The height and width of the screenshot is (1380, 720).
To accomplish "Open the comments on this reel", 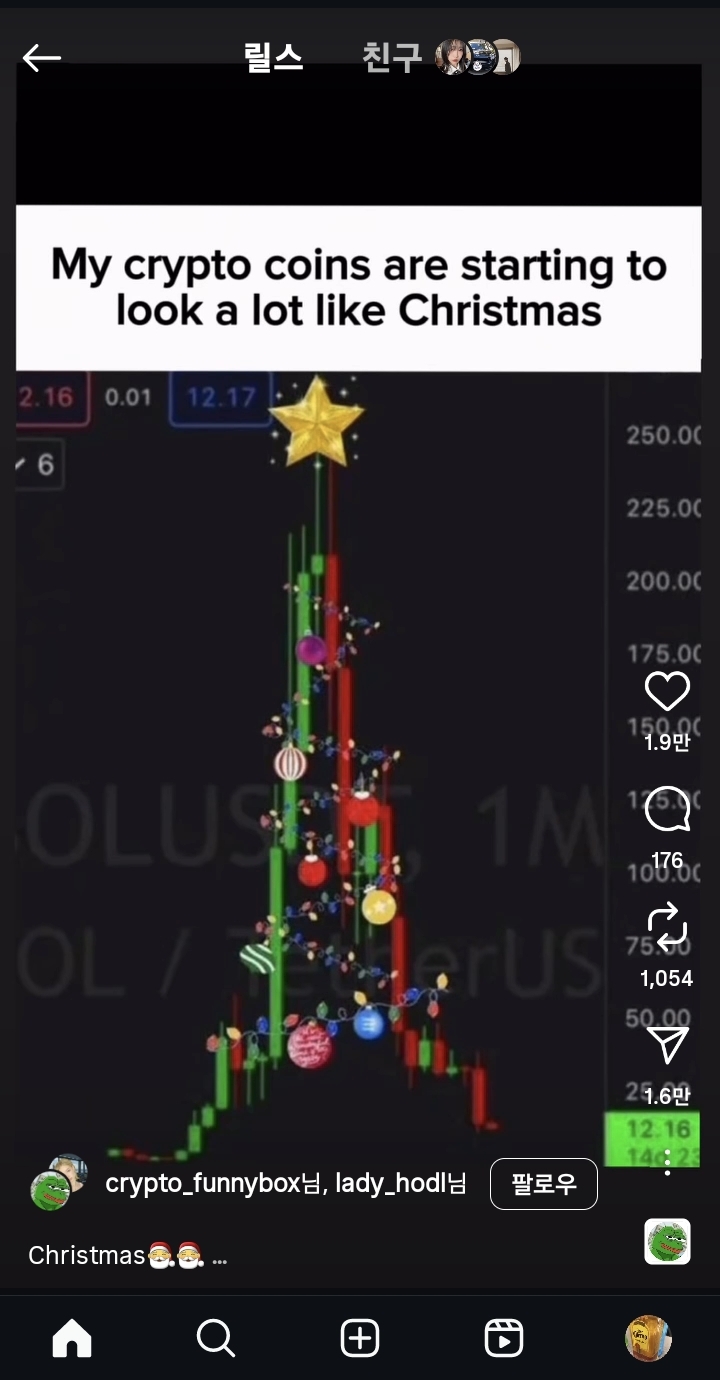I will click(667, 810).
